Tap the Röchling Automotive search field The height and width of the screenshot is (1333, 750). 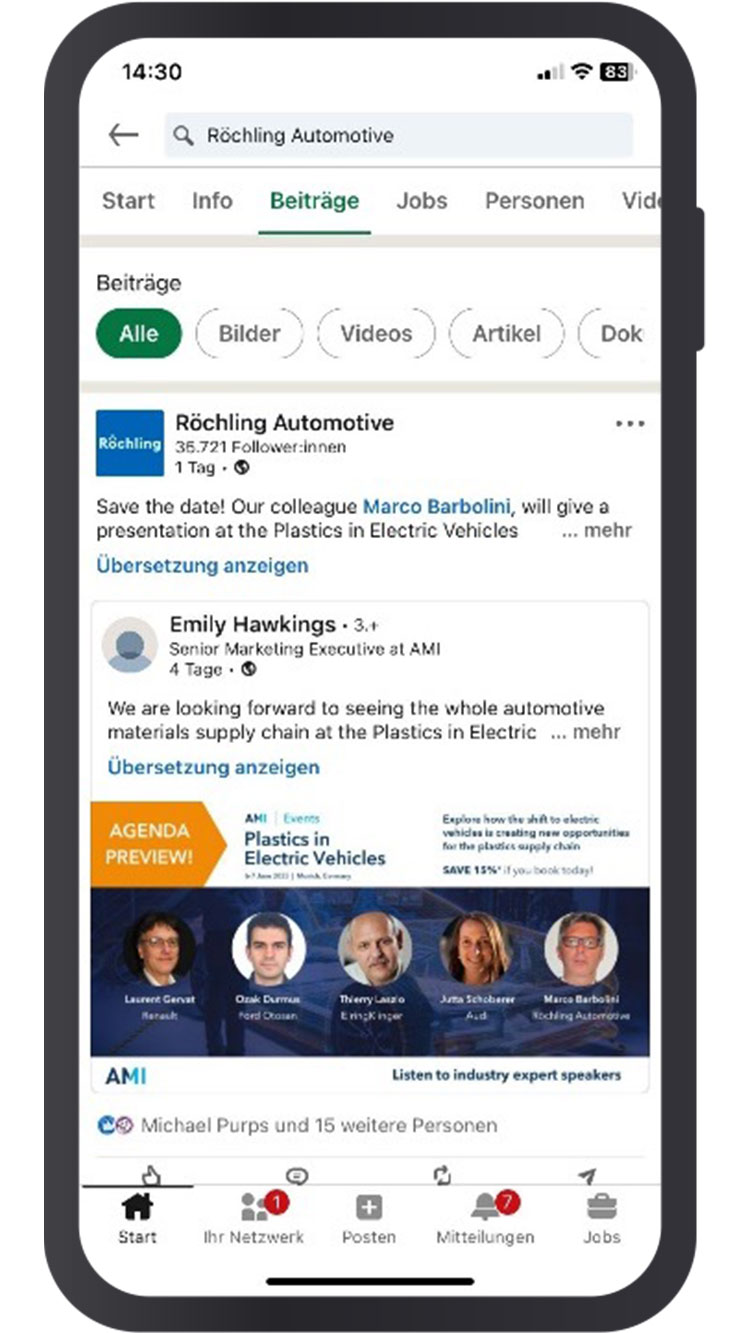tap(398, 135)
